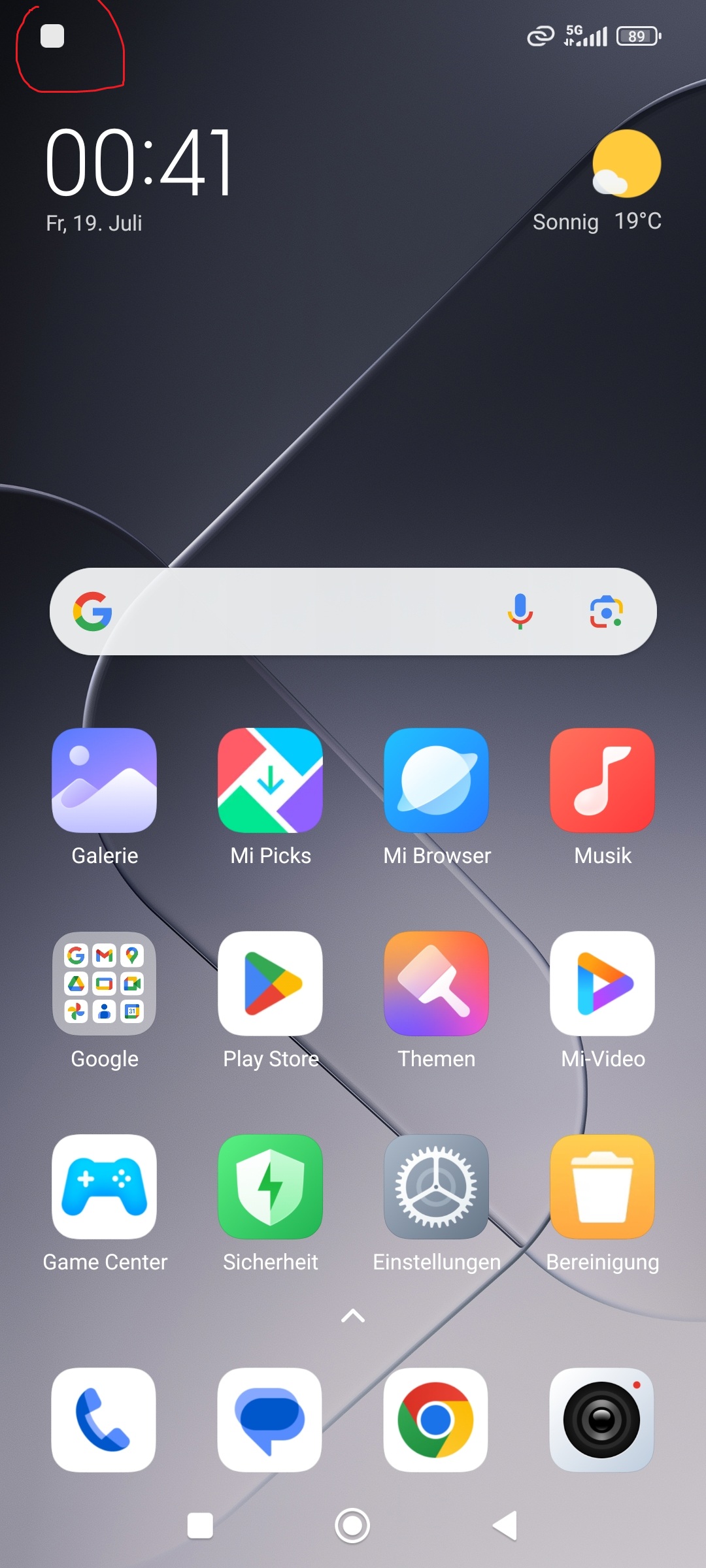Launch Game Center
Screen dimensions: 706x1568
click(x=104, y=1186)
